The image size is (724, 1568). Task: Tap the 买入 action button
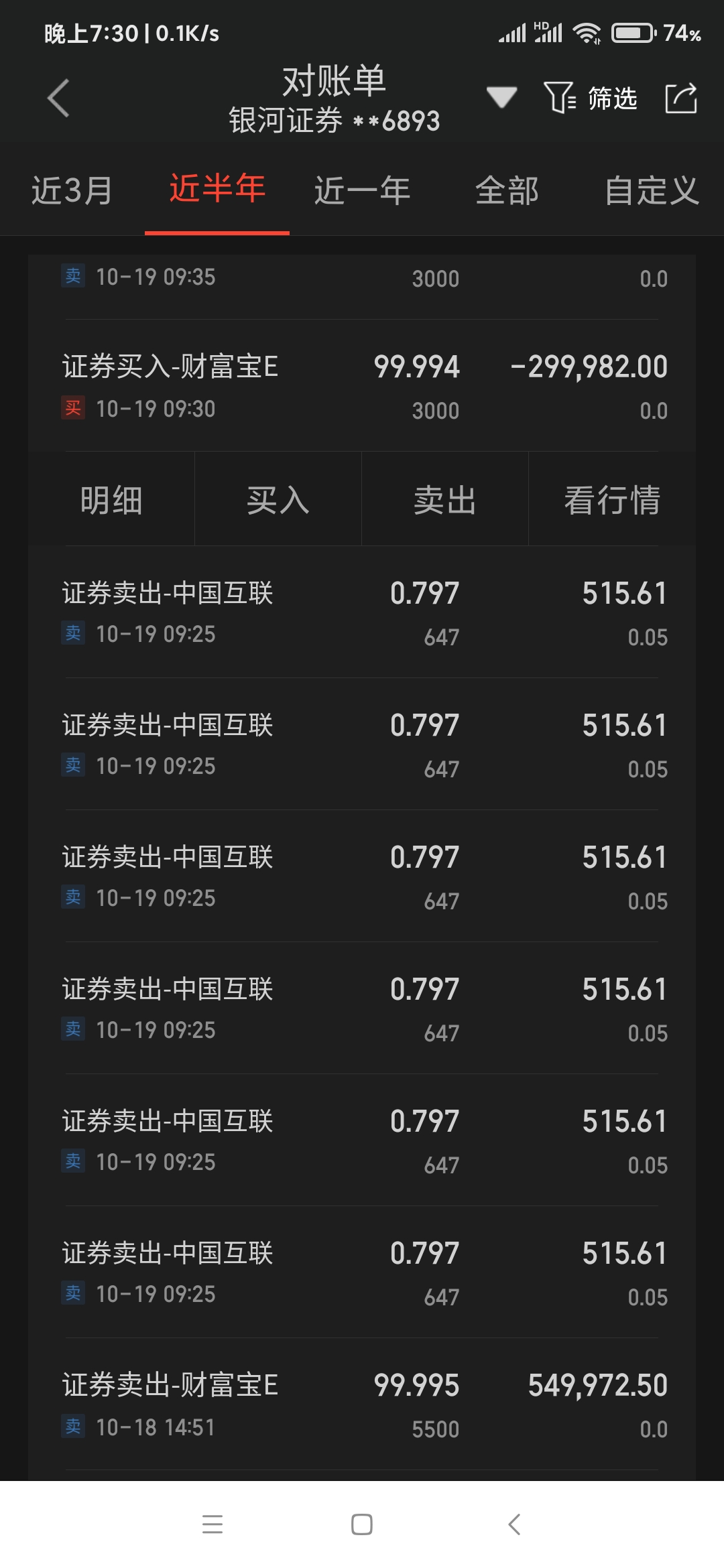(278, 500)
